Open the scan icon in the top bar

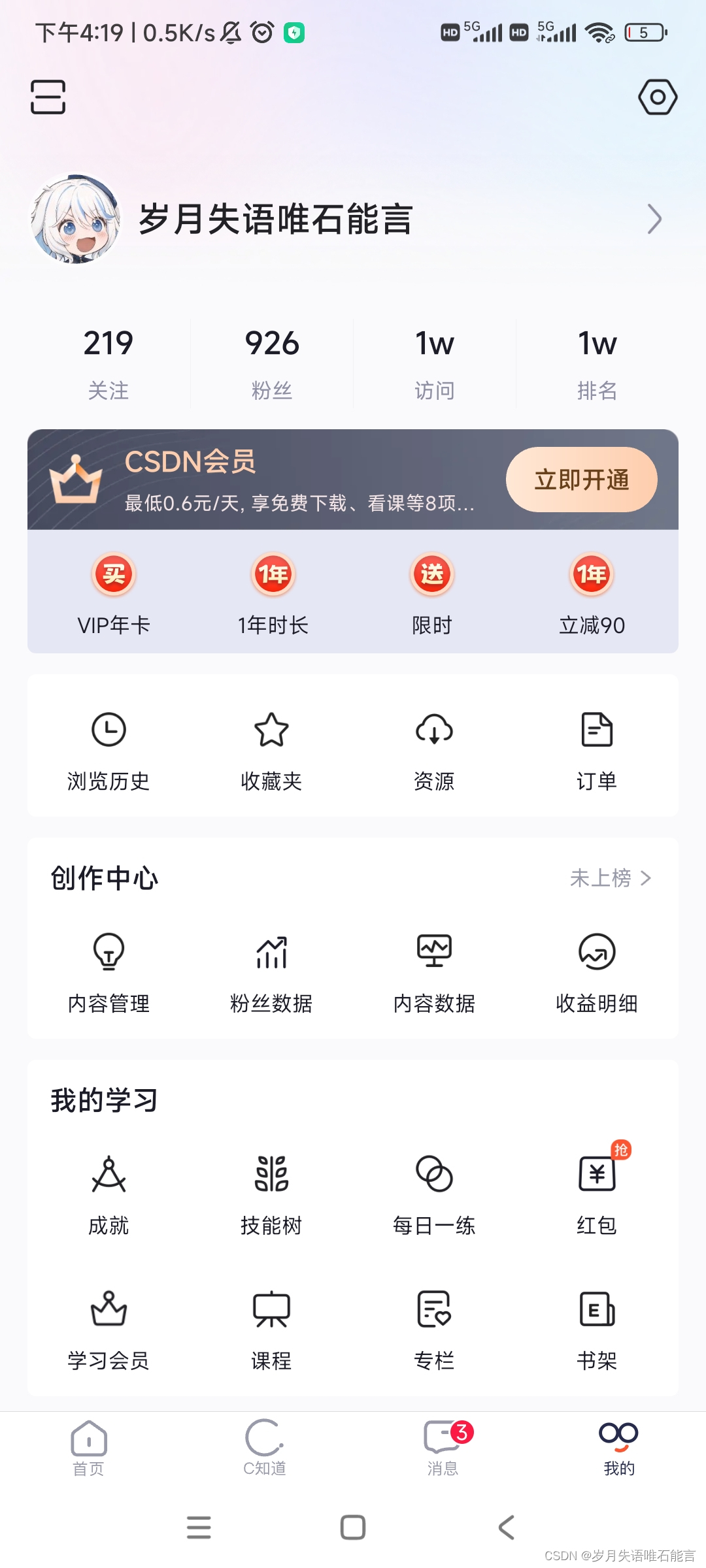(48, 97)
